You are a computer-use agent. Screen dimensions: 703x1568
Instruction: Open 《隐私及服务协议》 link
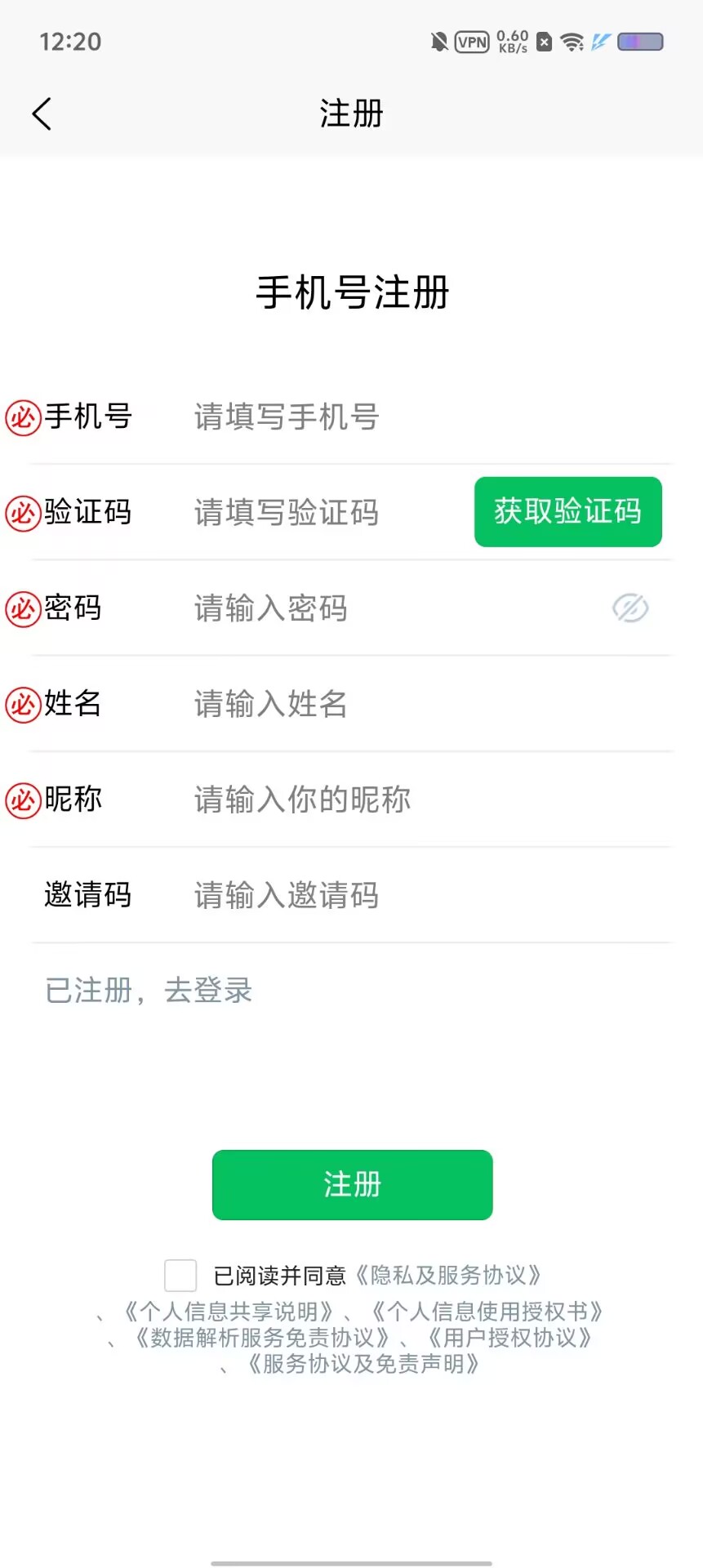pyautogui.click(x=448, y=1275)
